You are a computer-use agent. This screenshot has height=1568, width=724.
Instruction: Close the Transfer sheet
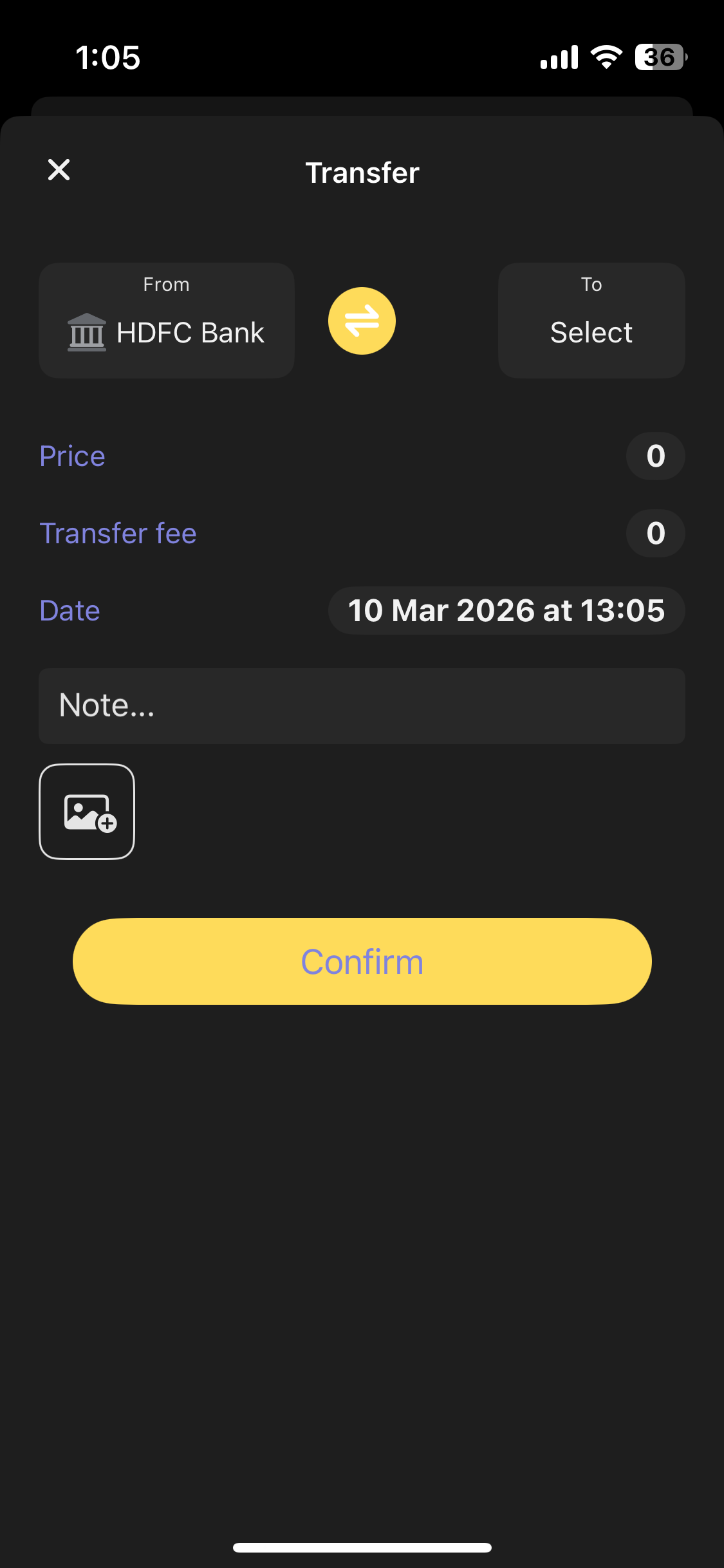pos(59,171)
